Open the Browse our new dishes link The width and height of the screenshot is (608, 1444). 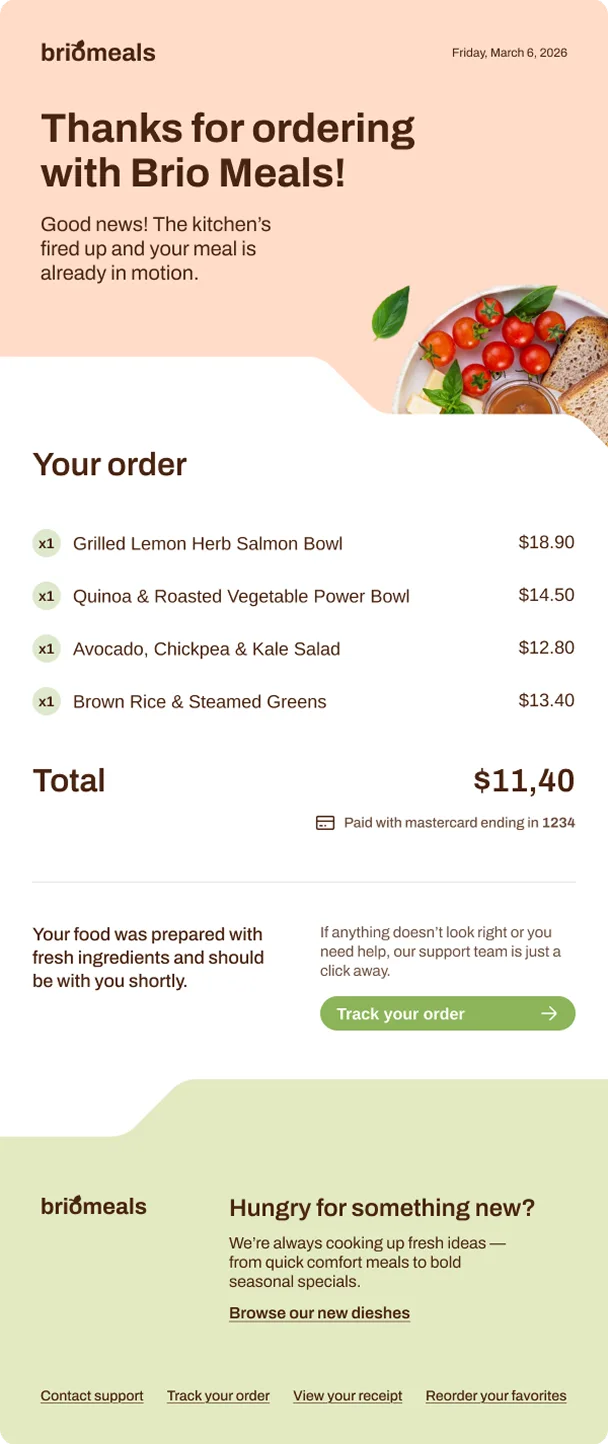click(x=319, y=1313)
